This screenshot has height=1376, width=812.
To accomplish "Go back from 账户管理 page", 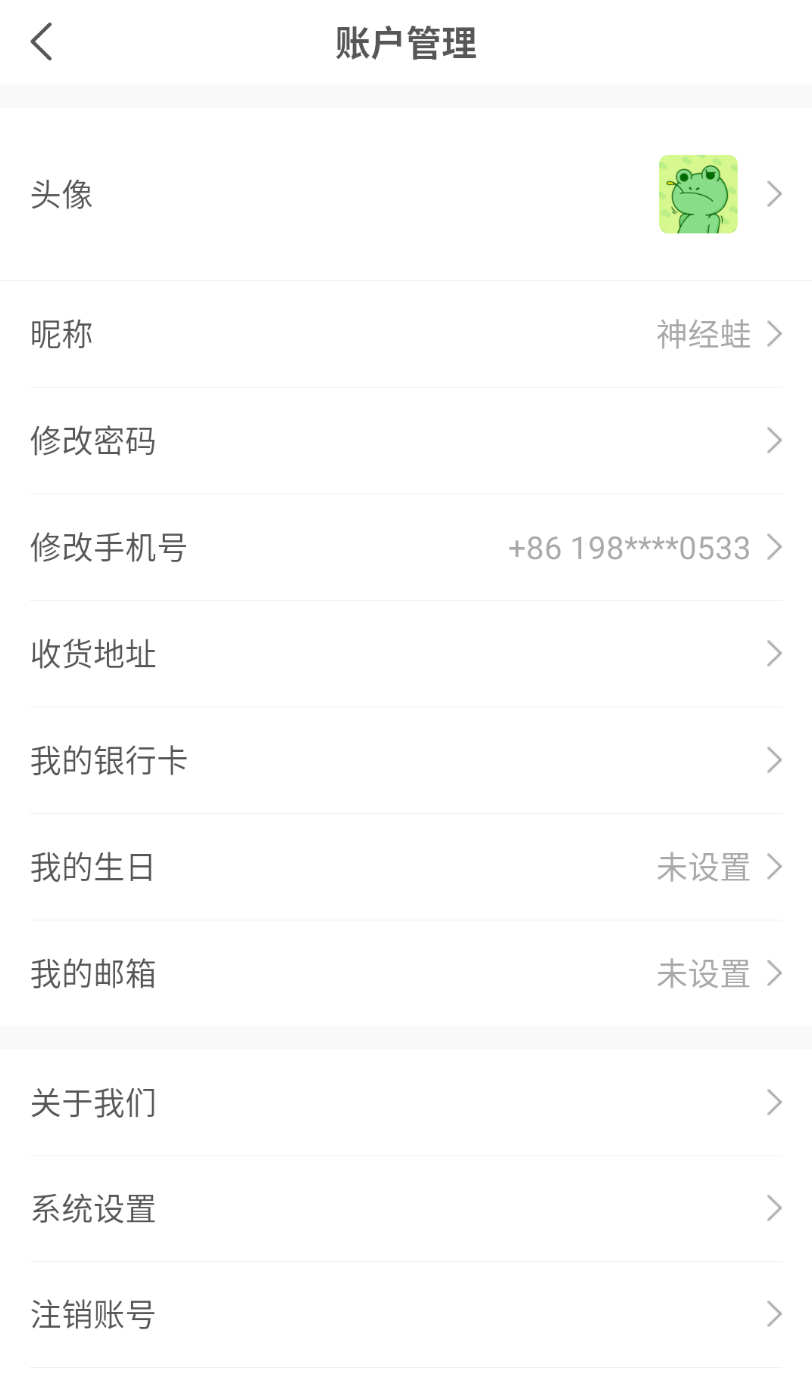I will tap(41, 43).
